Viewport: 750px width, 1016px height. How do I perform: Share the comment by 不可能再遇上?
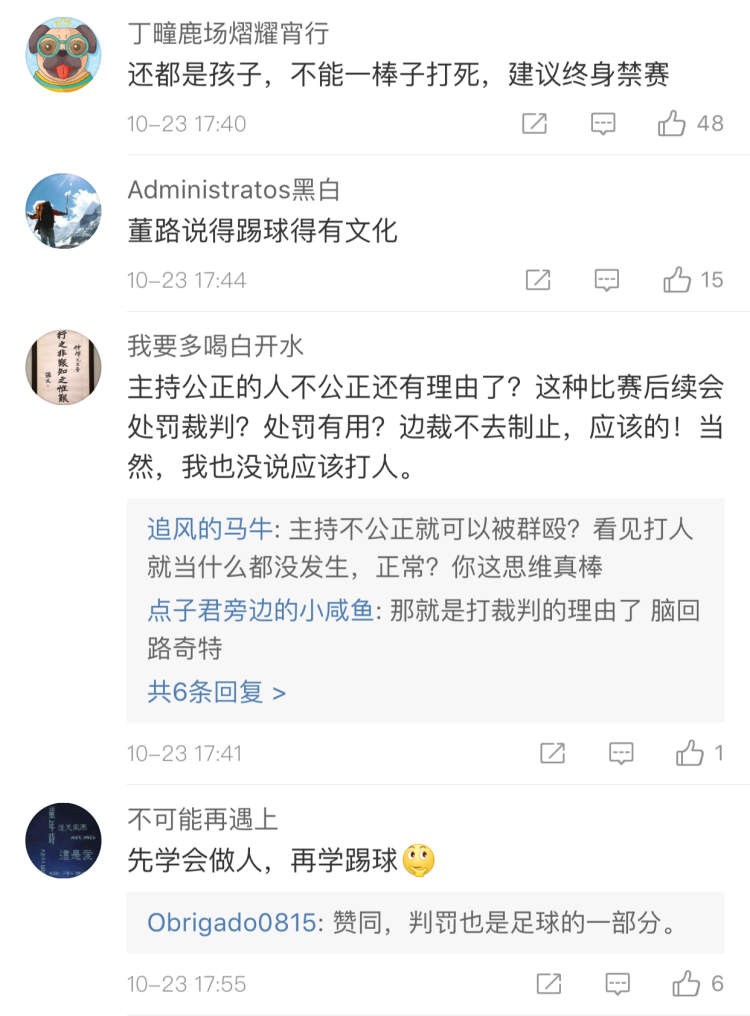point(548,984)
